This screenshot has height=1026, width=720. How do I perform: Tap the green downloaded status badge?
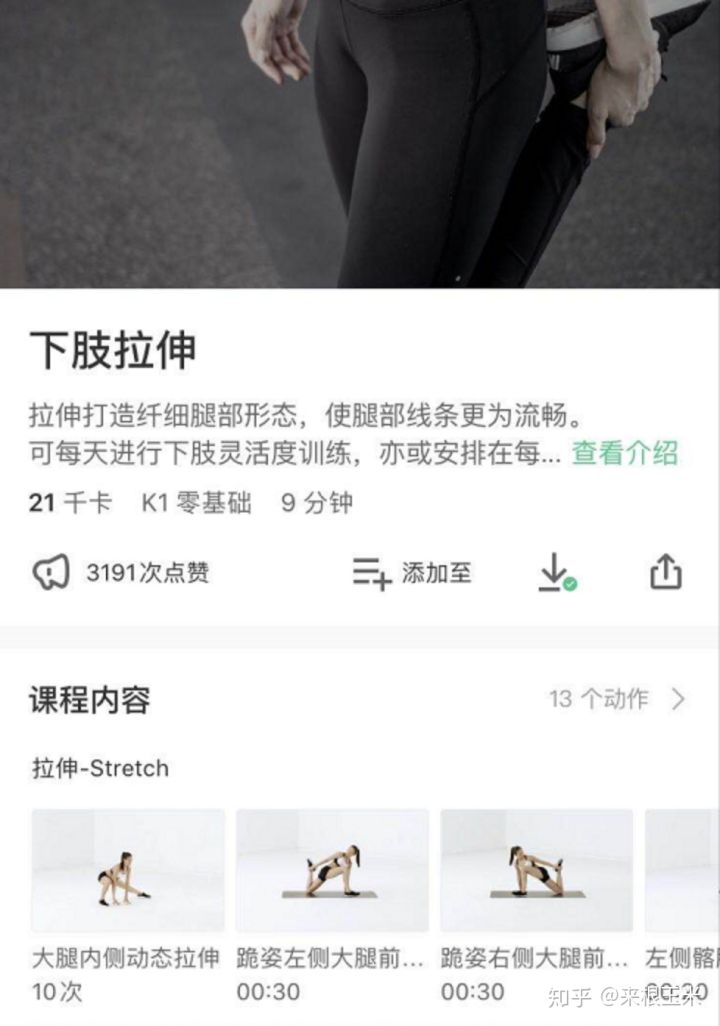(572, 582)
